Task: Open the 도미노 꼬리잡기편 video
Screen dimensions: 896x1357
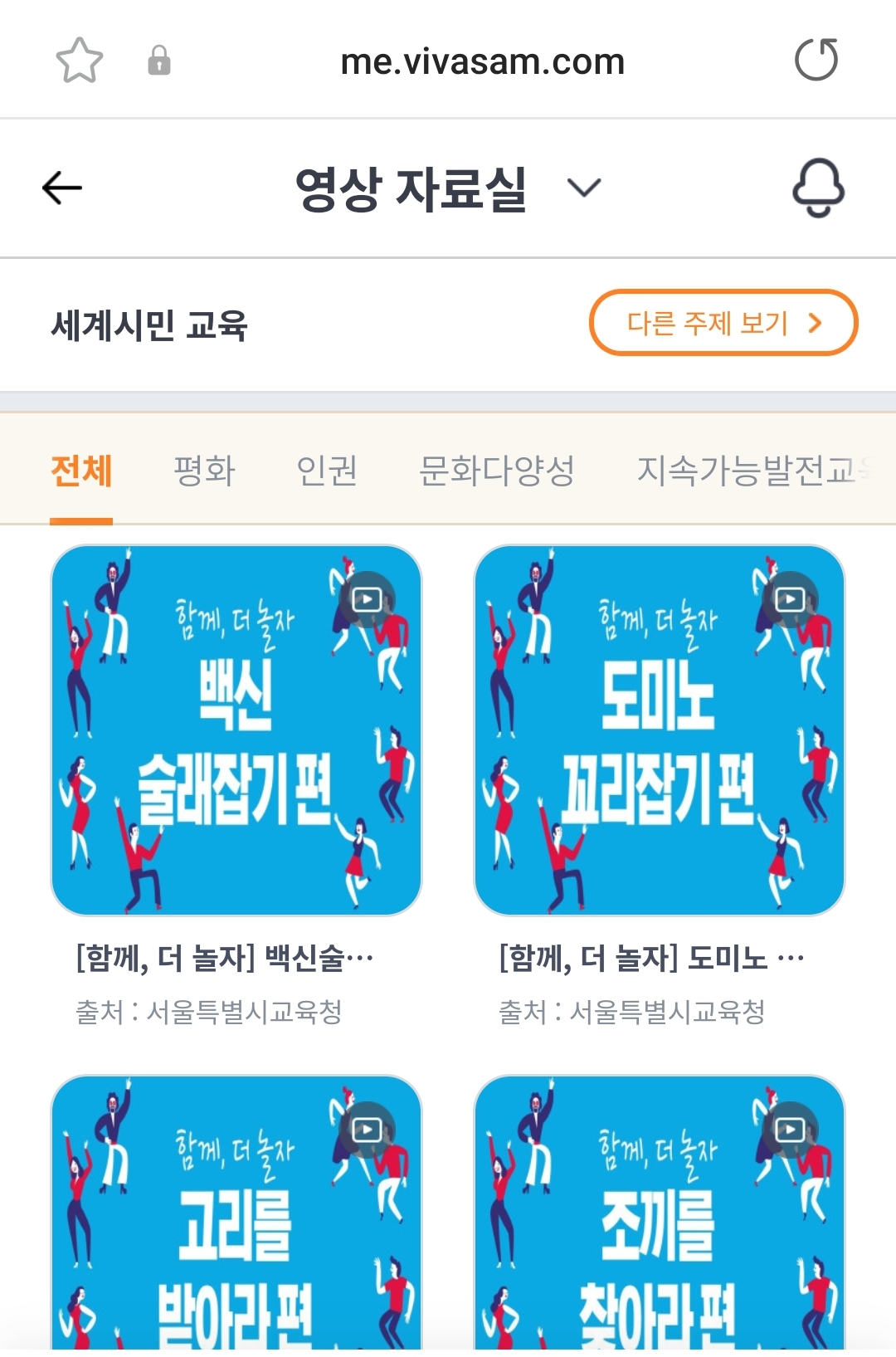Action: [x=660, y=730]
